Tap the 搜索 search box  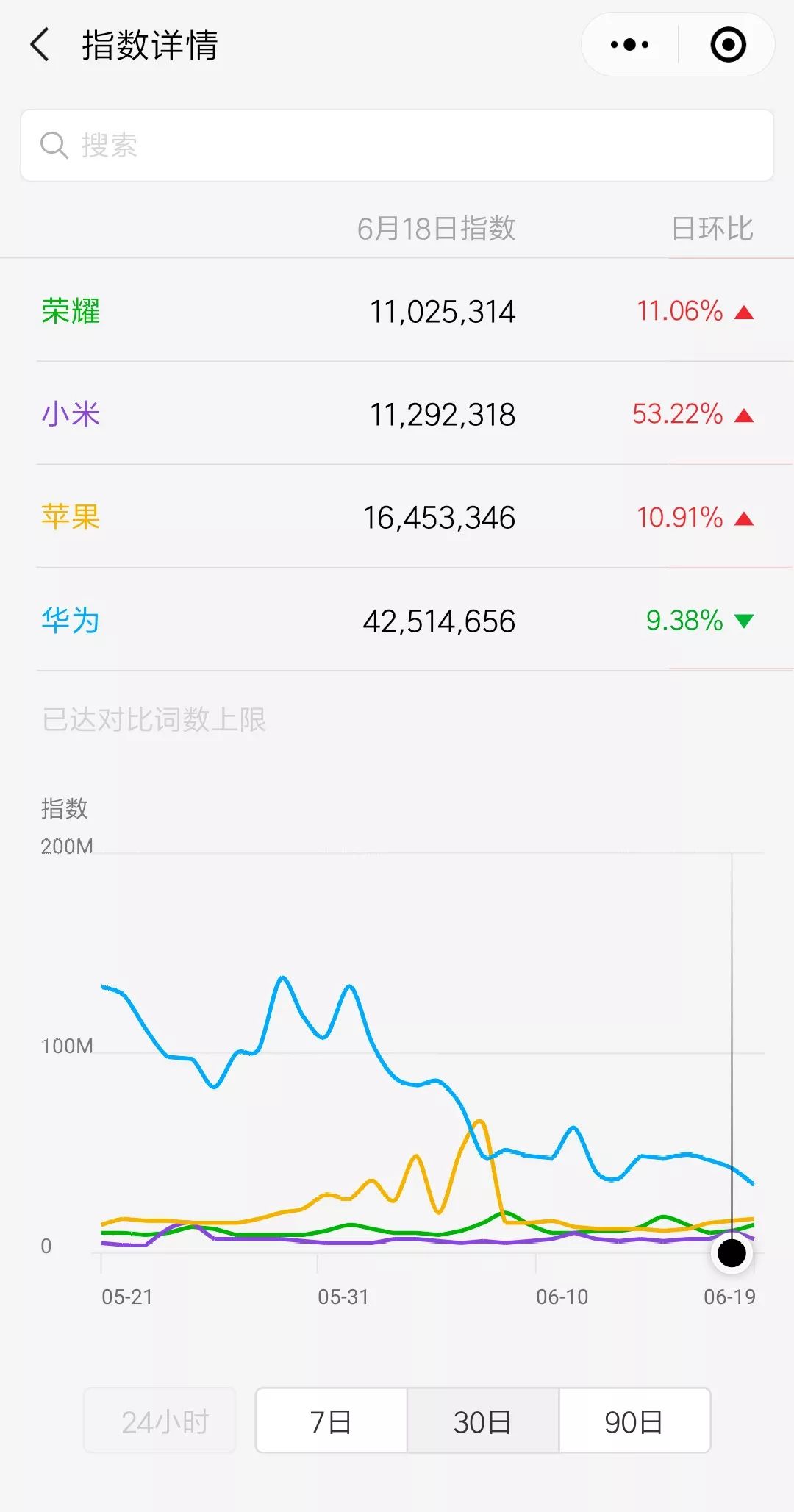click(397, 146)
